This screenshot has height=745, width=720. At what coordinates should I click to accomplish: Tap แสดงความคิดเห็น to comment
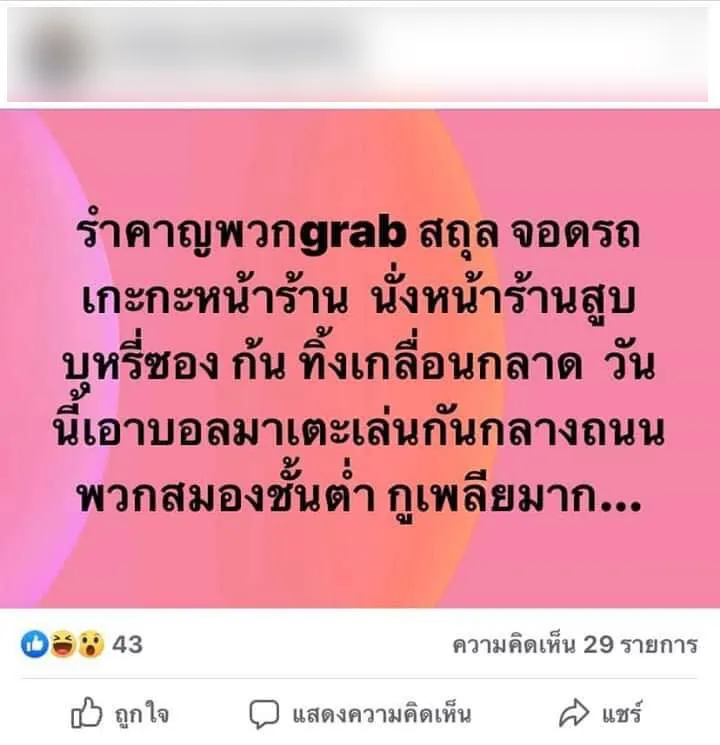coord(359,714)
